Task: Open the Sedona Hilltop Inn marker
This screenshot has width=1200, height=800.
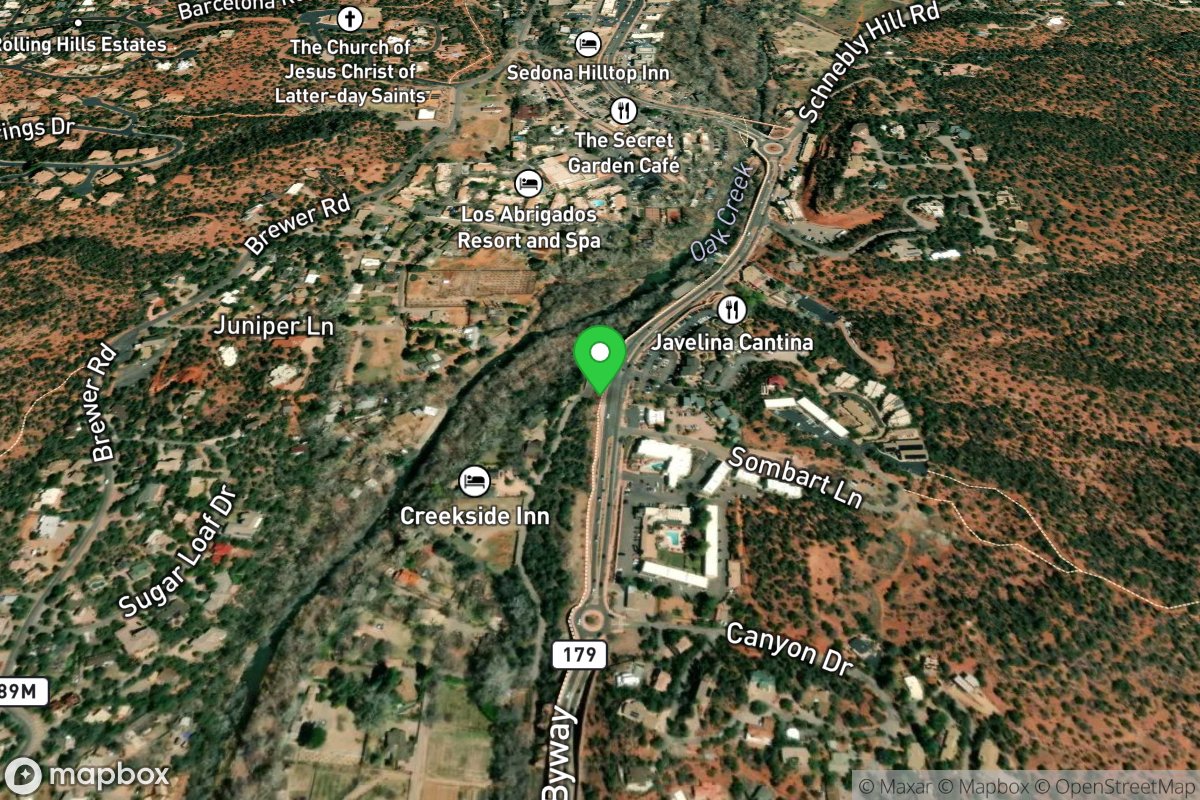Action: pos(587,44)
